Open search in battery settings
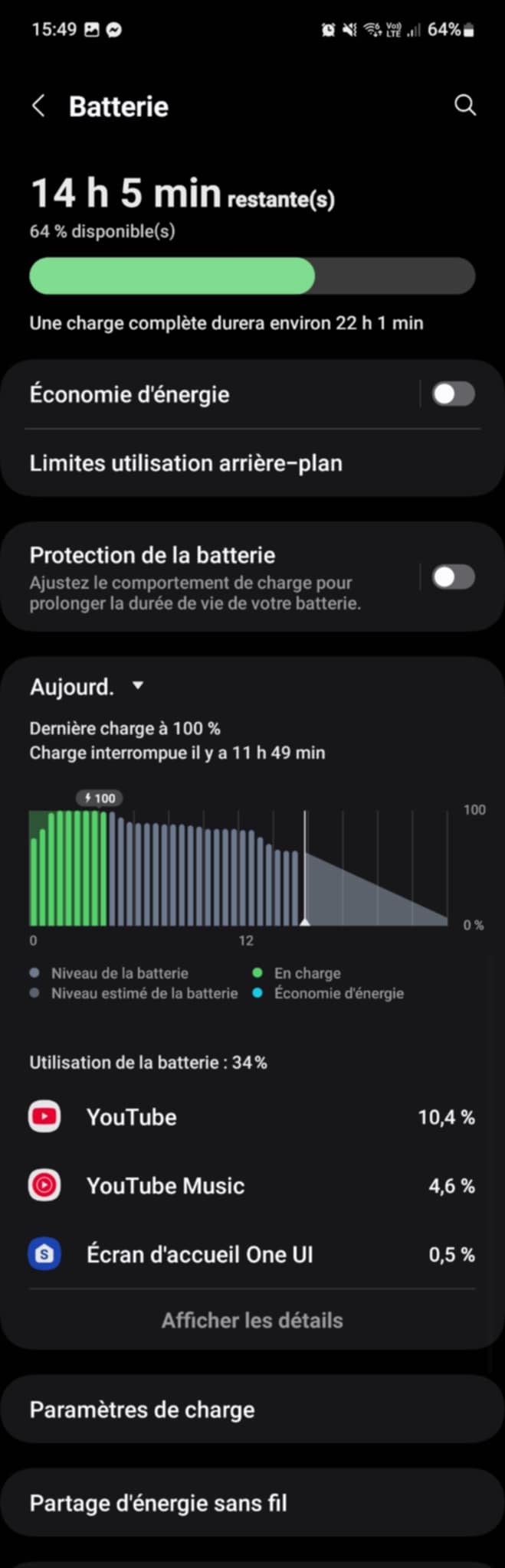This screenshot has height=1568, width=505. 465,106
